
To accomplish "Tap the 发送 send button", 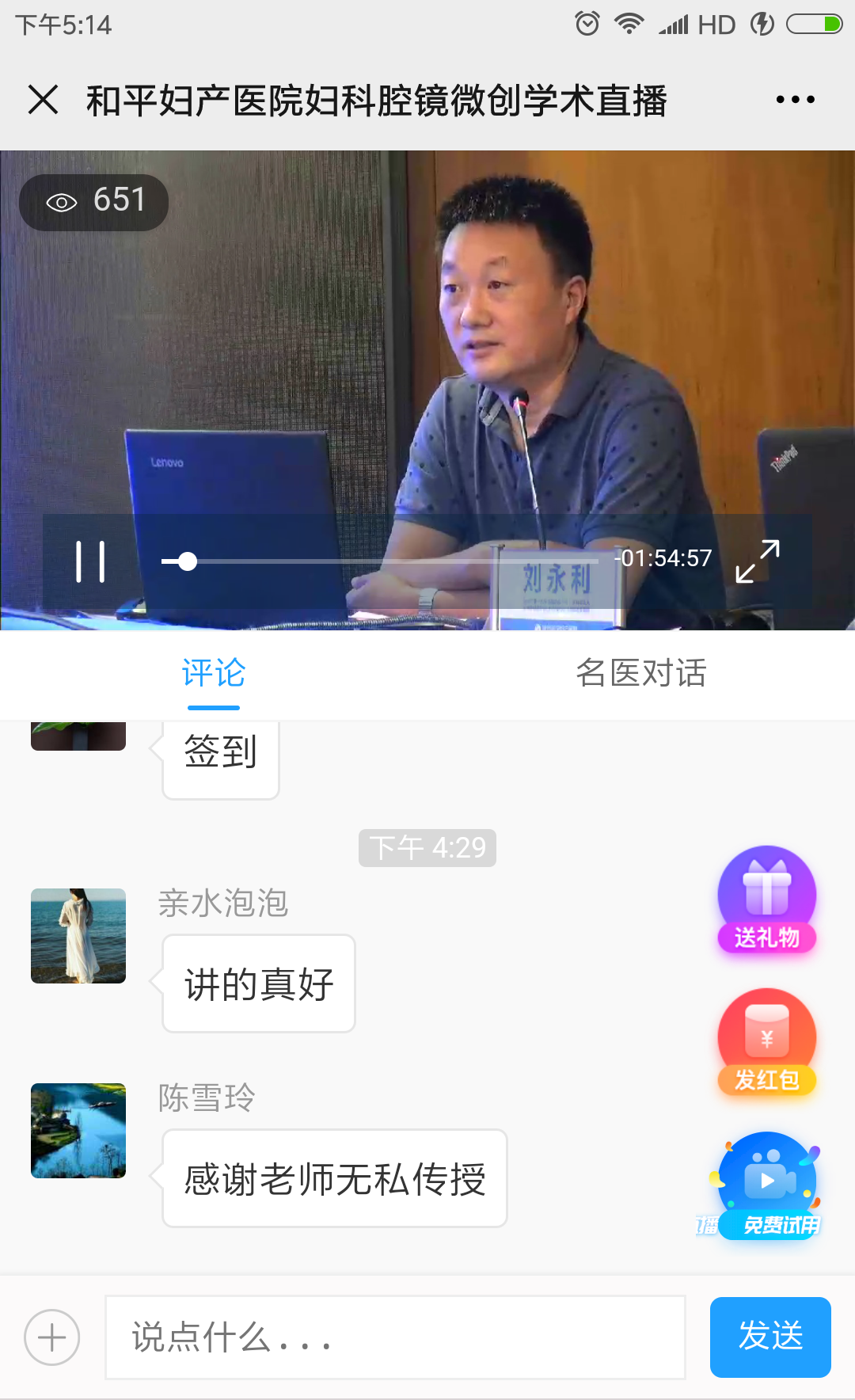I will tap(769, 1337).
